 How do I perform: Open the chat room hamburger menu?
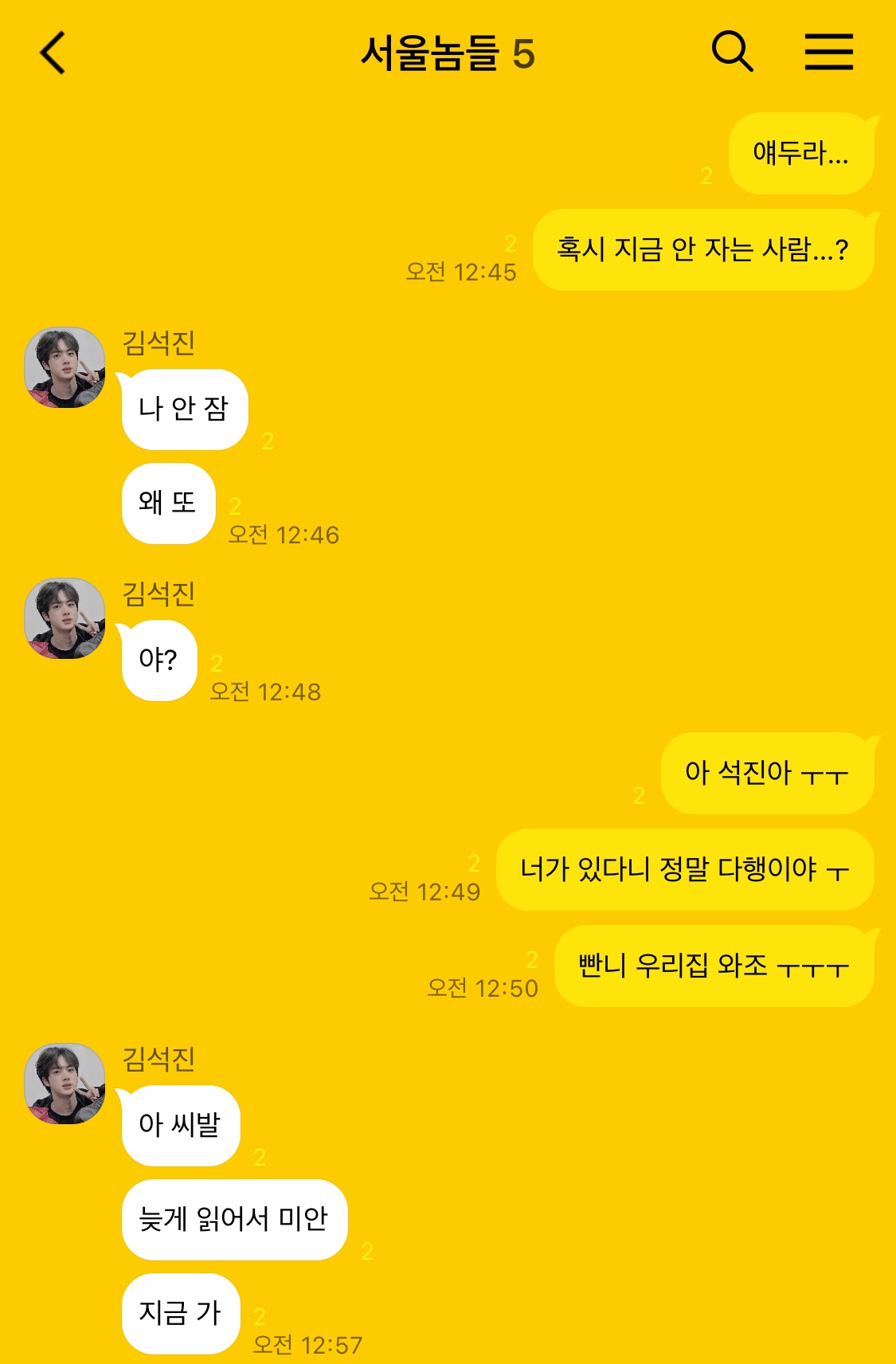click(x=828, y=52)
